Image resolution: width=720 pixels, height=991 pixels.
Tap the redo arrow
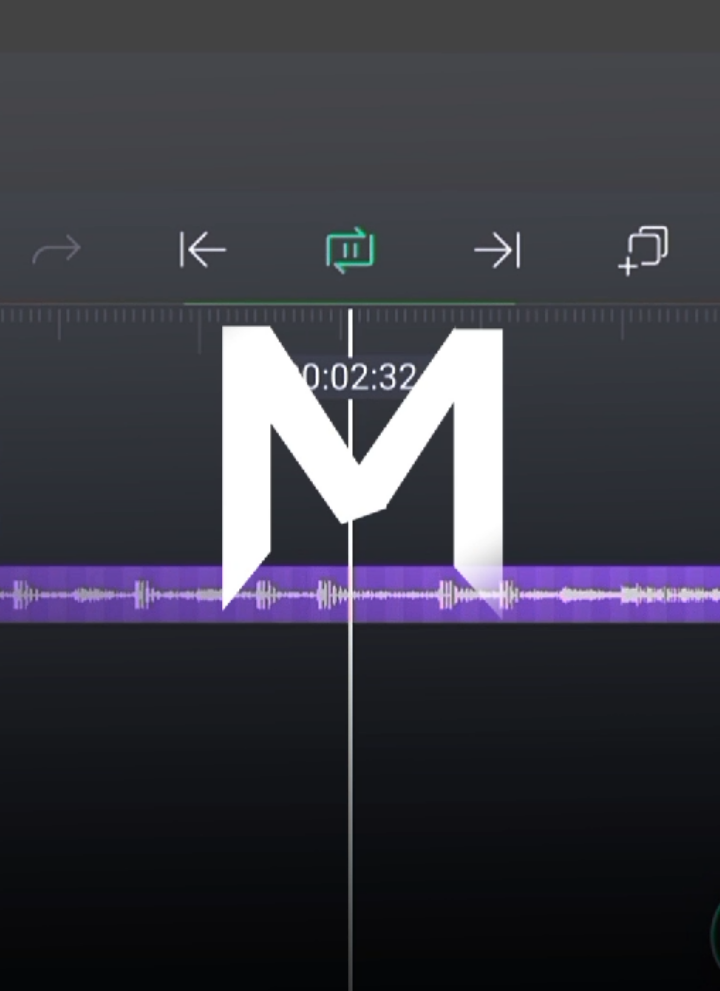tap(57, 249)
